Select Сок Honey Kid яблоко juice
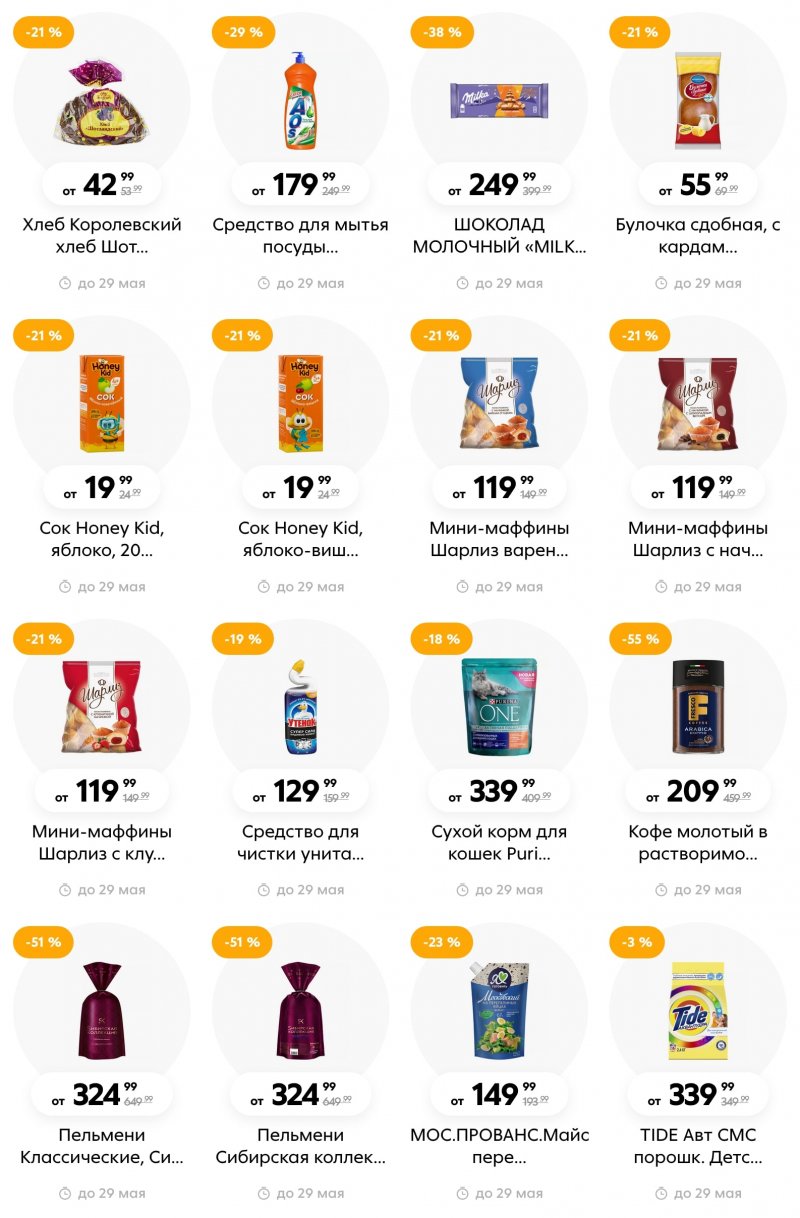The height and width of the screenshot is (1218, 800). [x=101, y=405]
